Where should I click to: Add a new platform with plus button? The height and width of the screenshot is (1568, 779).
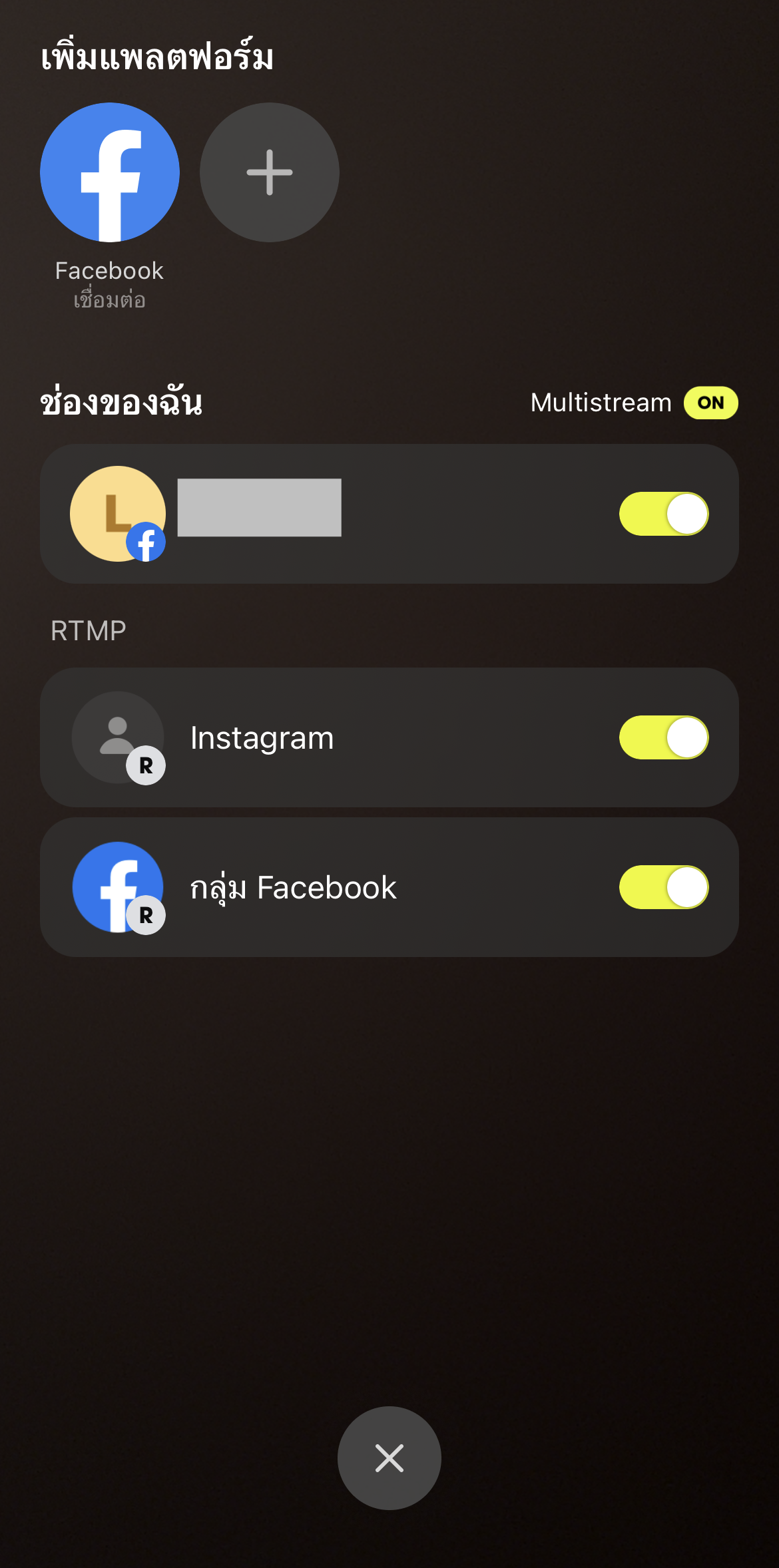pyautogui.click(x=270, y=172)
